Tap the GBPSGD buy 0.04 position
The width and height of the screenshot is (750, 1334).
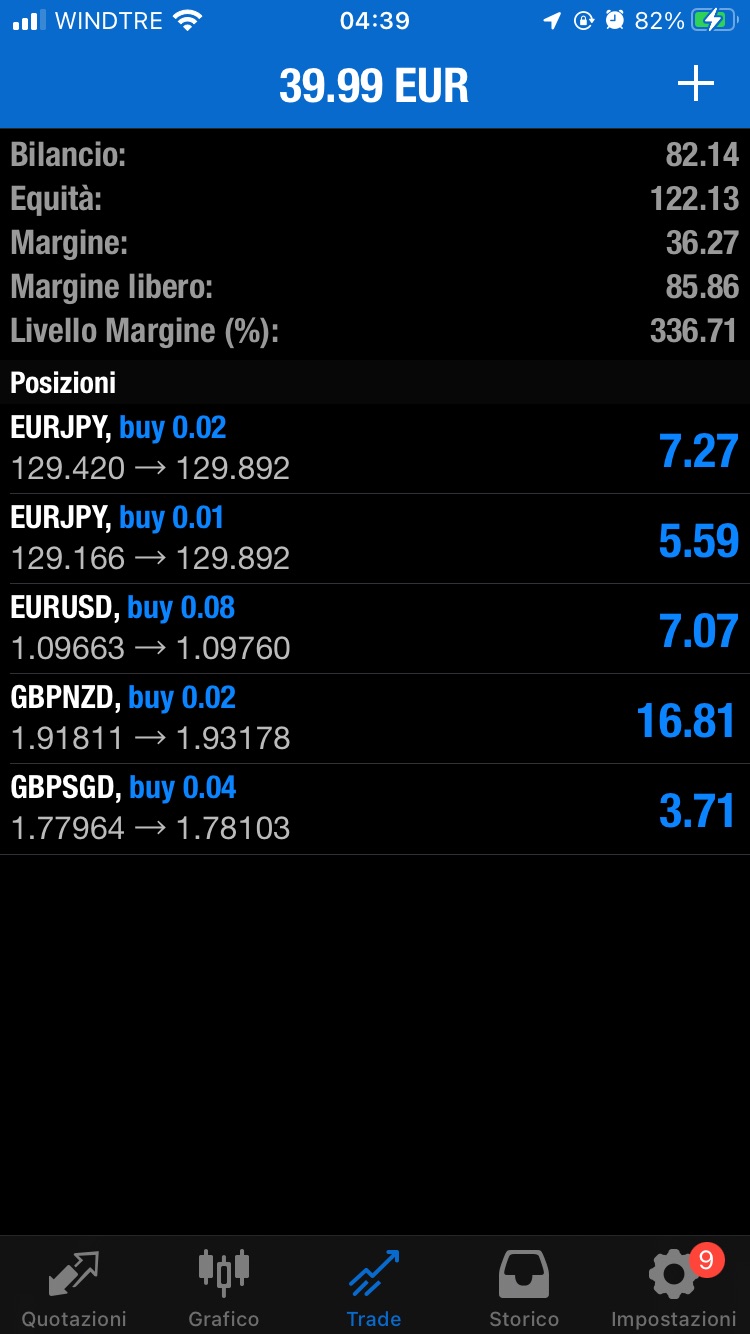[x=374, y=809]
